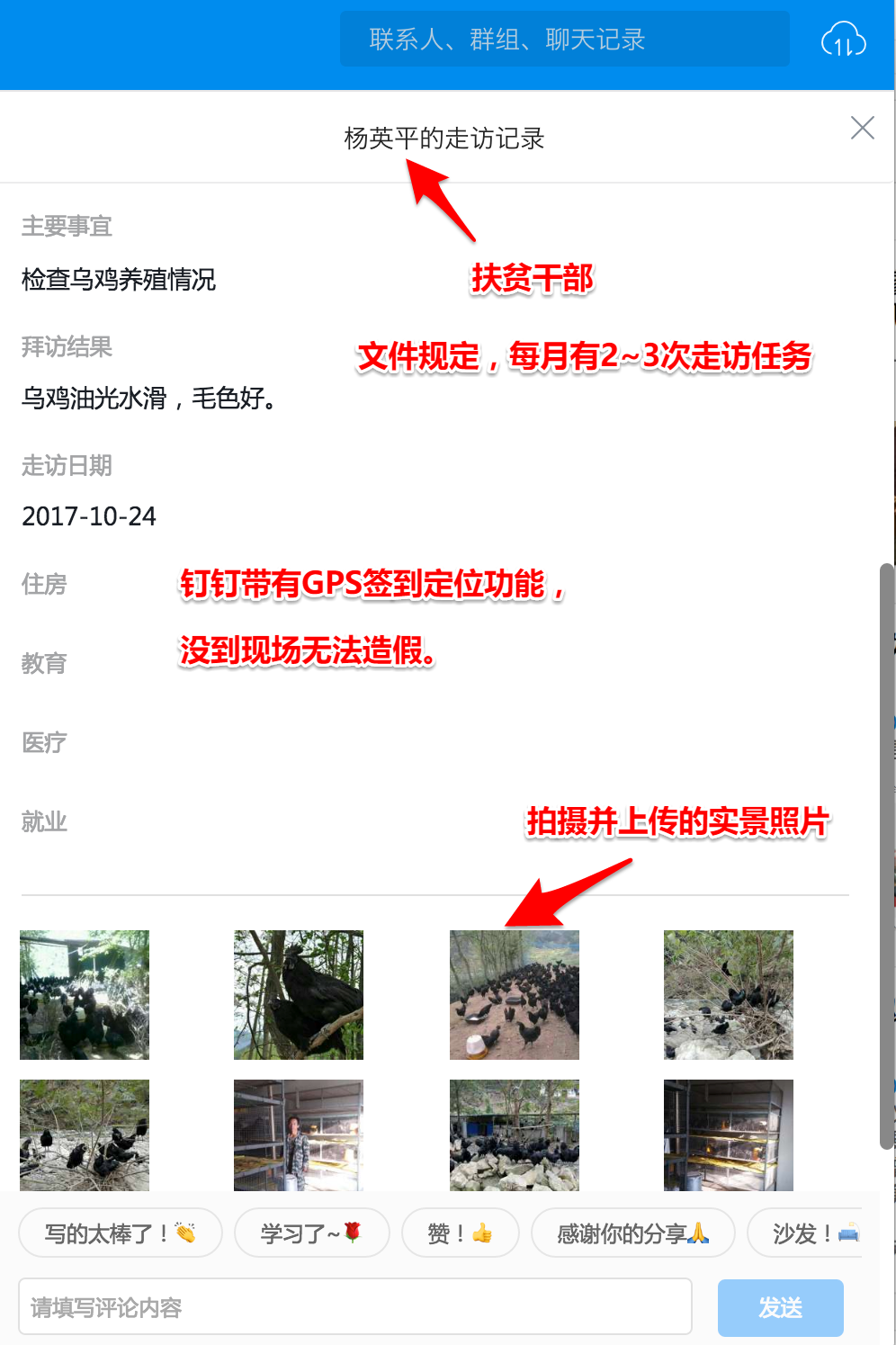Focus the comment input field
Screen dimensions: 896x1345
pyautogui.click(x=354, y=1306)
